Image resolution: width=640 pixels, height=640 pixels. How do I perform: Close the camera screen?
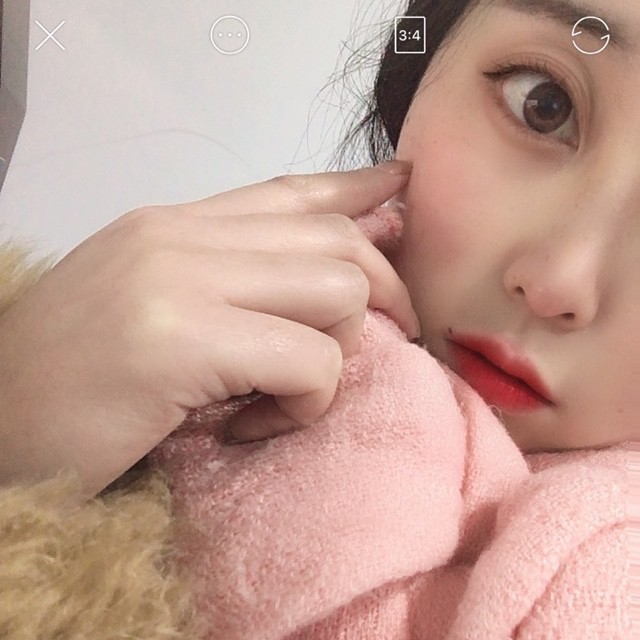click(50, 36)
